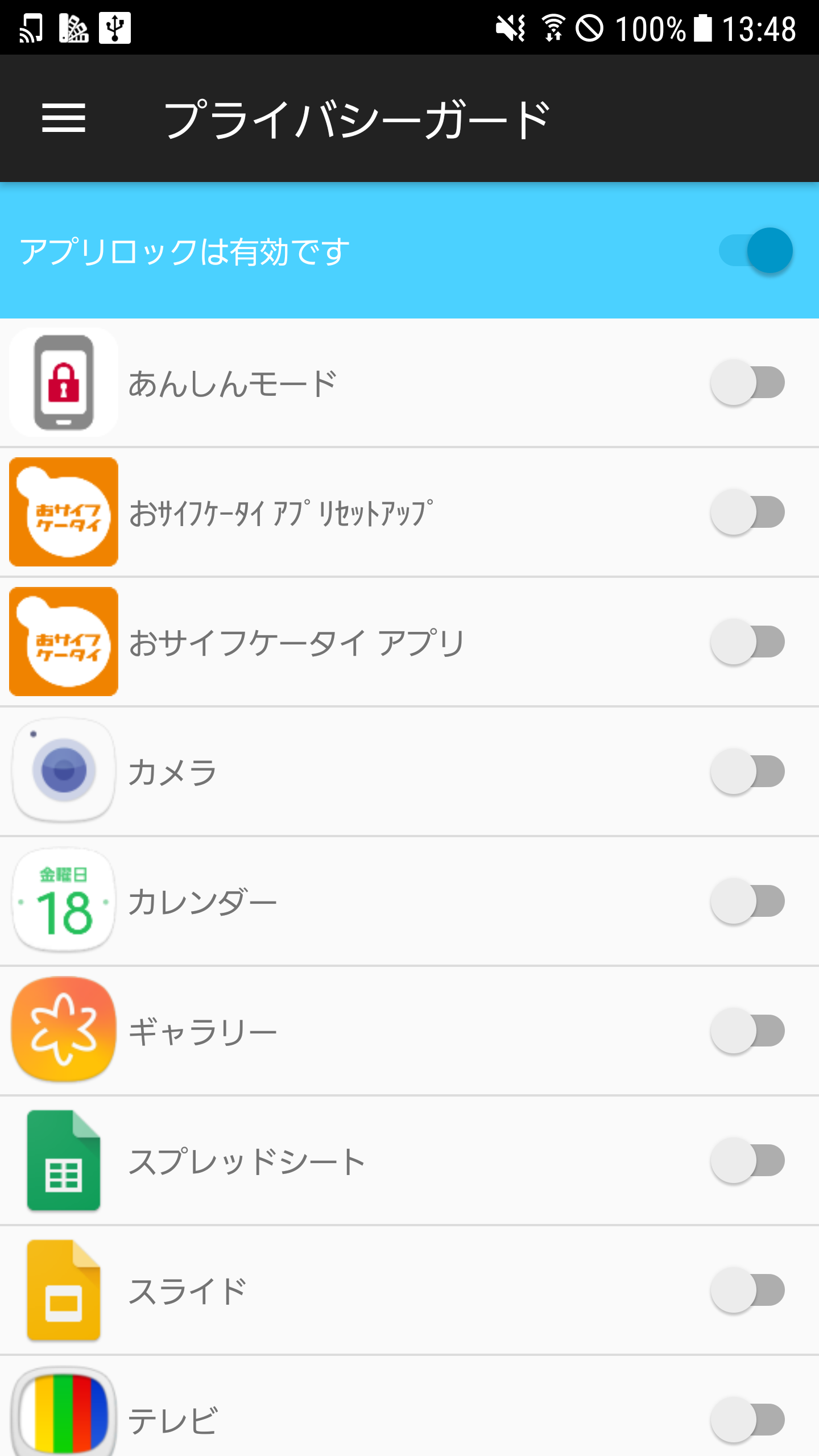
Task: Enable lock for スプレッドシート
Action: [748, 1160]
